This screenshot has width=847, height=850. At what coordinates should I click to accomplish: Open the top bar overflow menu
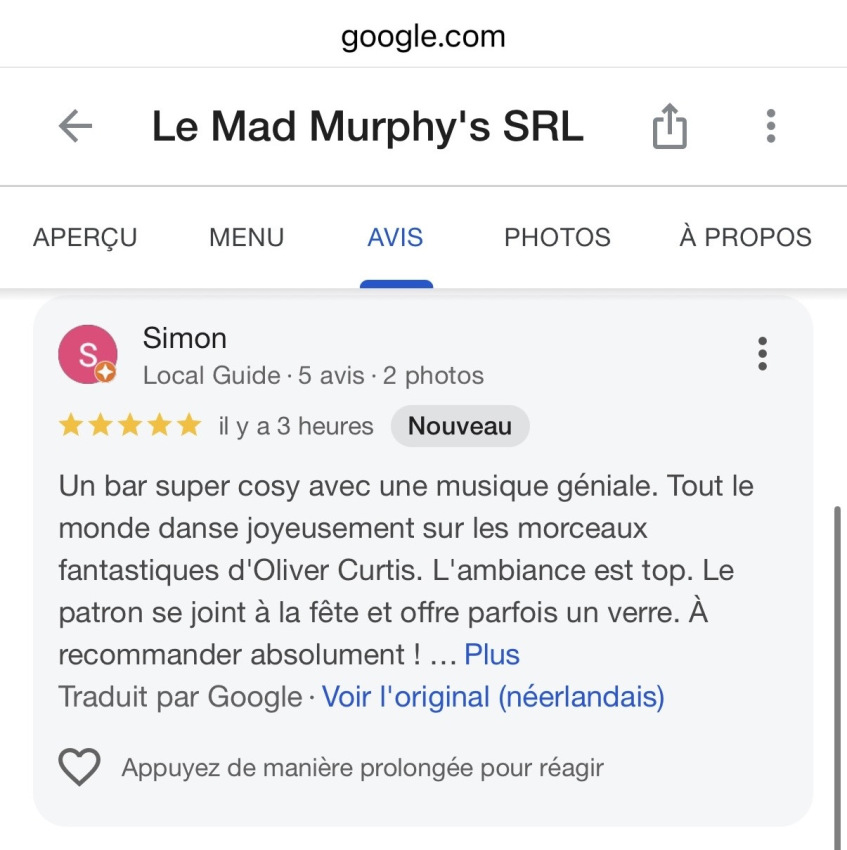click(x=770, y=126)
